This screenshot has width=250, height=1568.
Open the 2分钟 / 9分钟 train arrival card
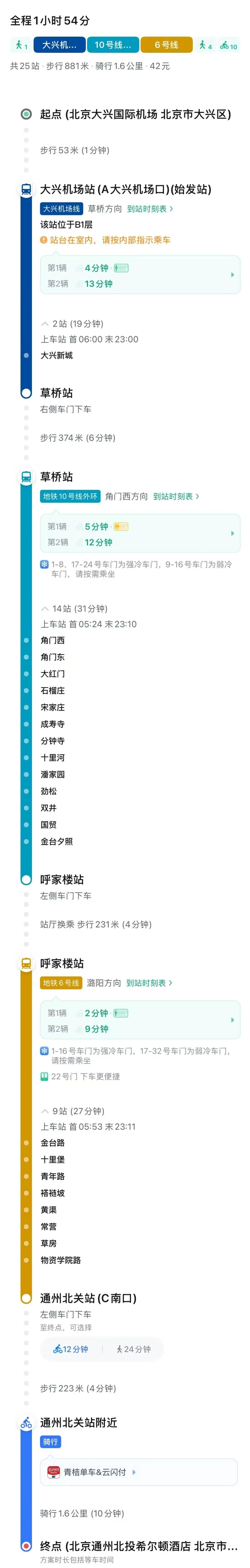140,1020
